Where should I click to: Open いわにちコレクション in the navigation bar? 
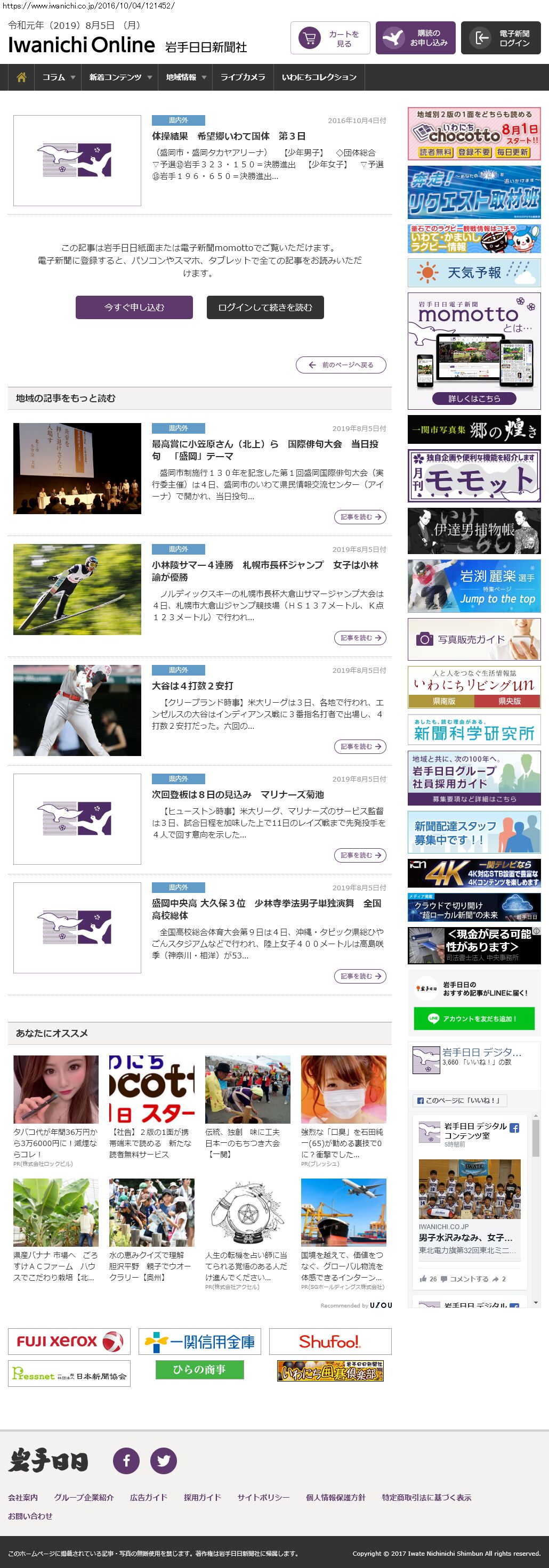coord(319,77)
